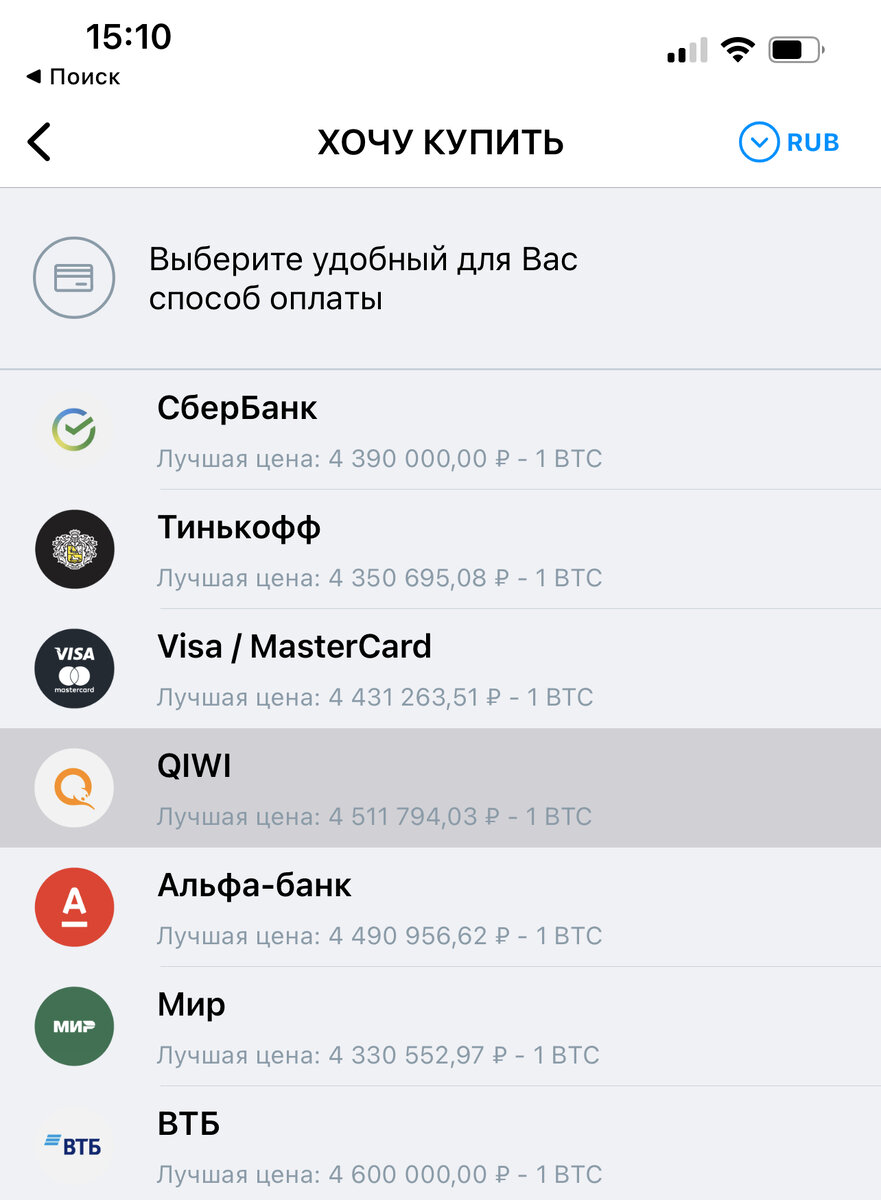Choose Мир as payment method

click(440, 1026)
